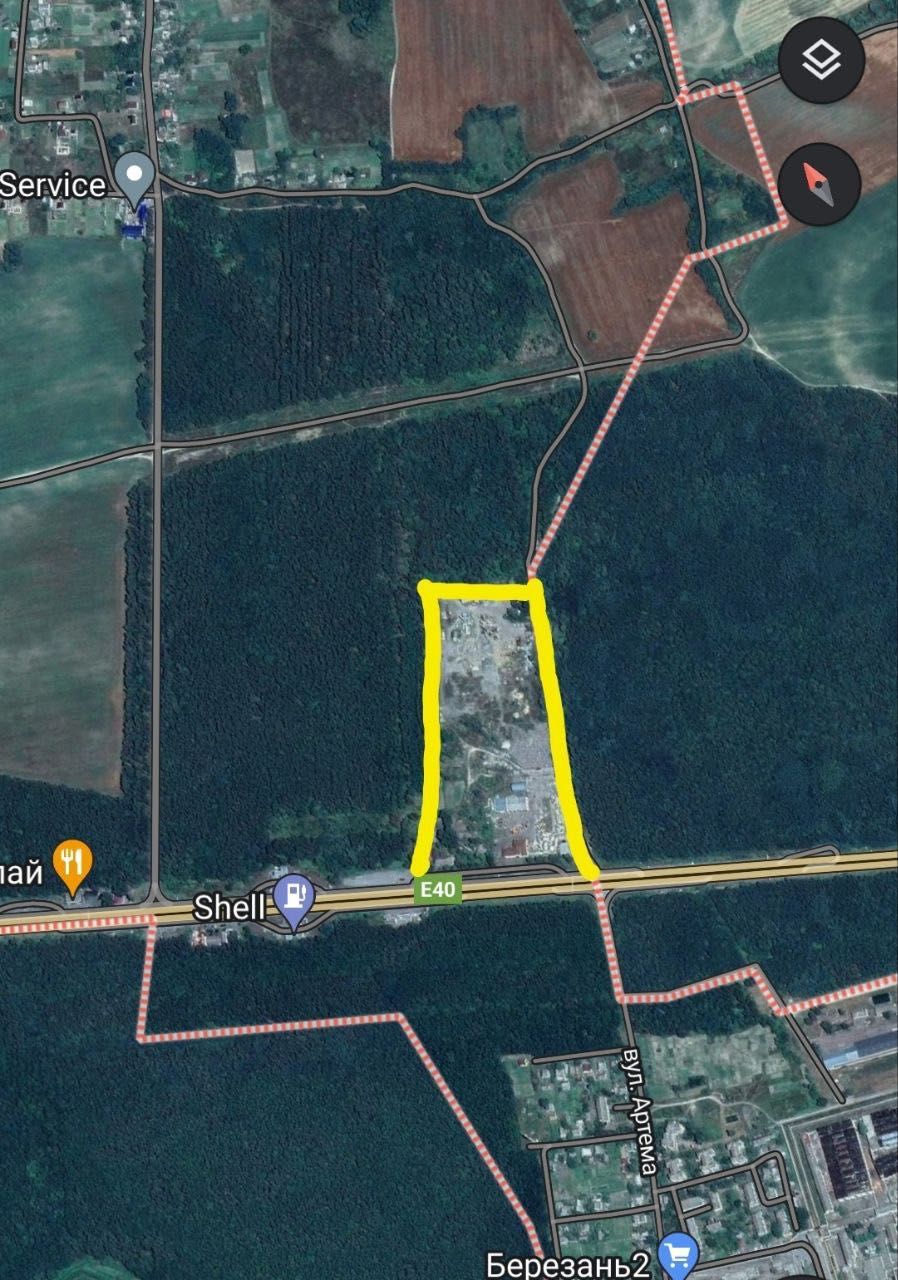Open the restaurant marker with fork icon
Viewport: 898px width, 1280px height.
[72, 863]
